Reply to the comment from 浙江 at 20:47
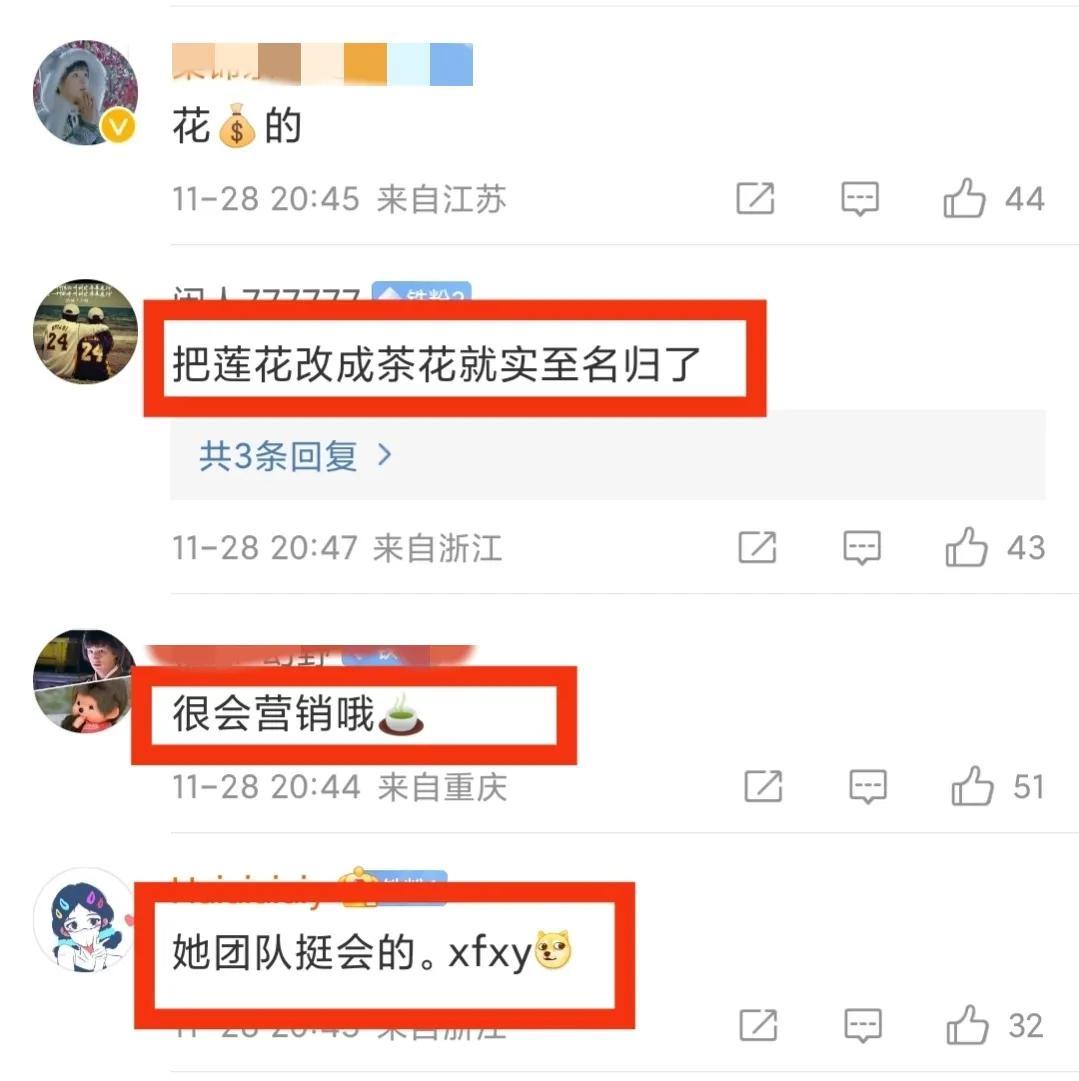This screenshot has height=1081, width=1079. (861, 547)
